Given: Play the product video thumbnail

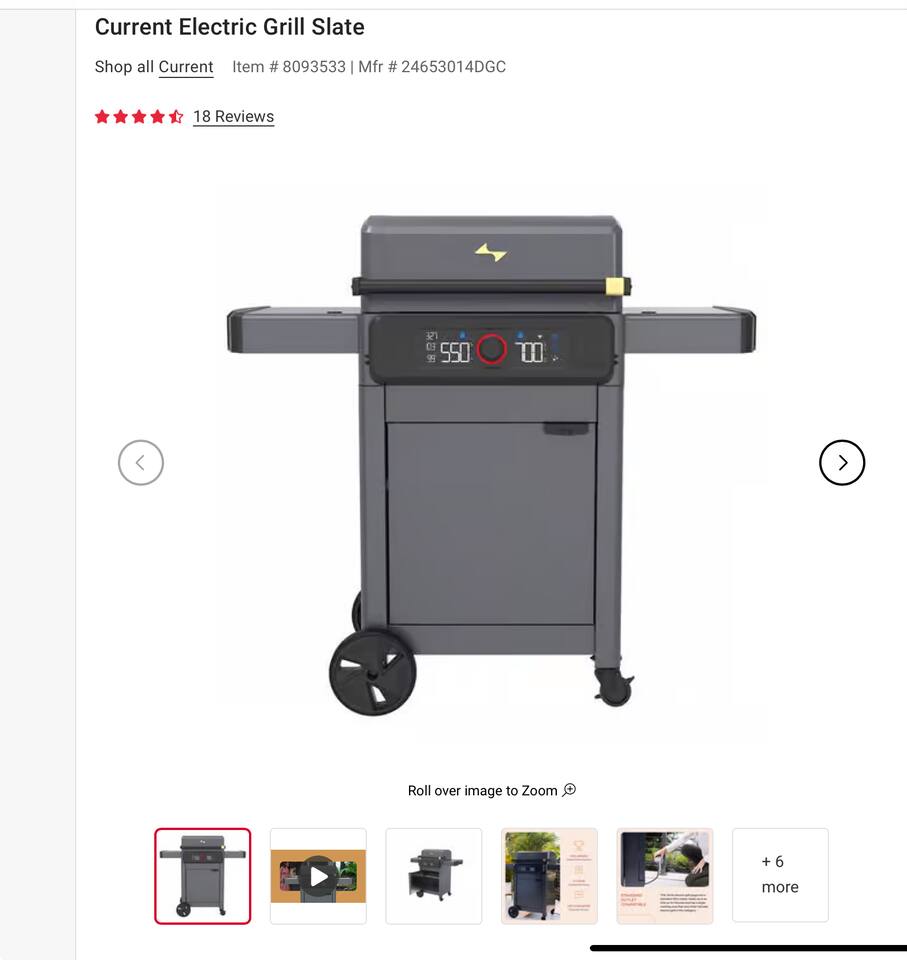Looking at the screenshot, I should [x=318, y=876].
